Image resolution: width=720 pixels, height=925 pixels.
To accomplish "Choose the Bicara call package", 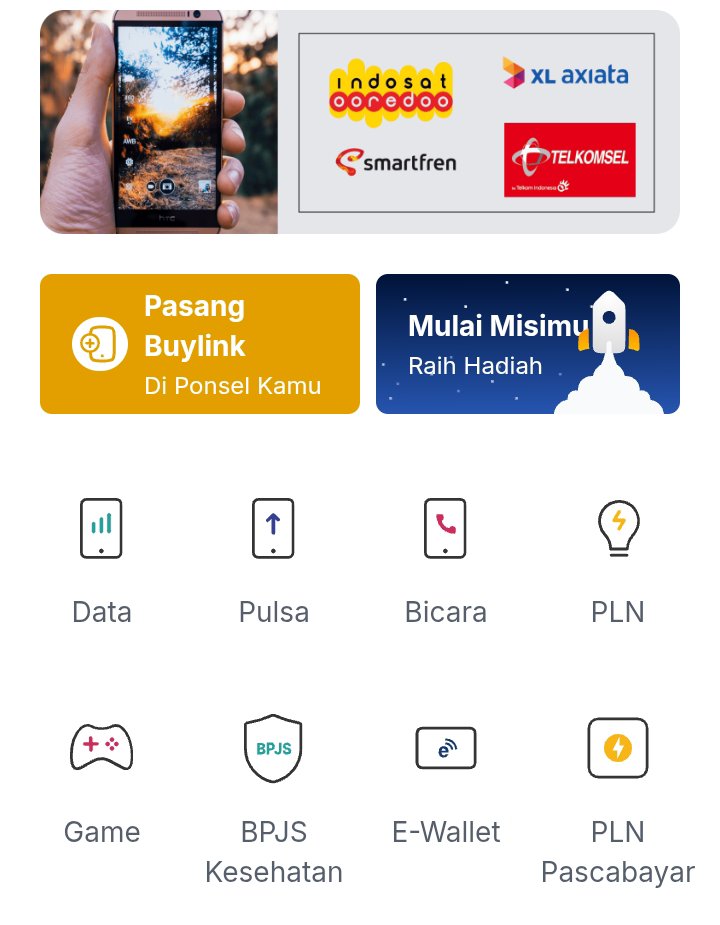I will click(x=446, y=560).
